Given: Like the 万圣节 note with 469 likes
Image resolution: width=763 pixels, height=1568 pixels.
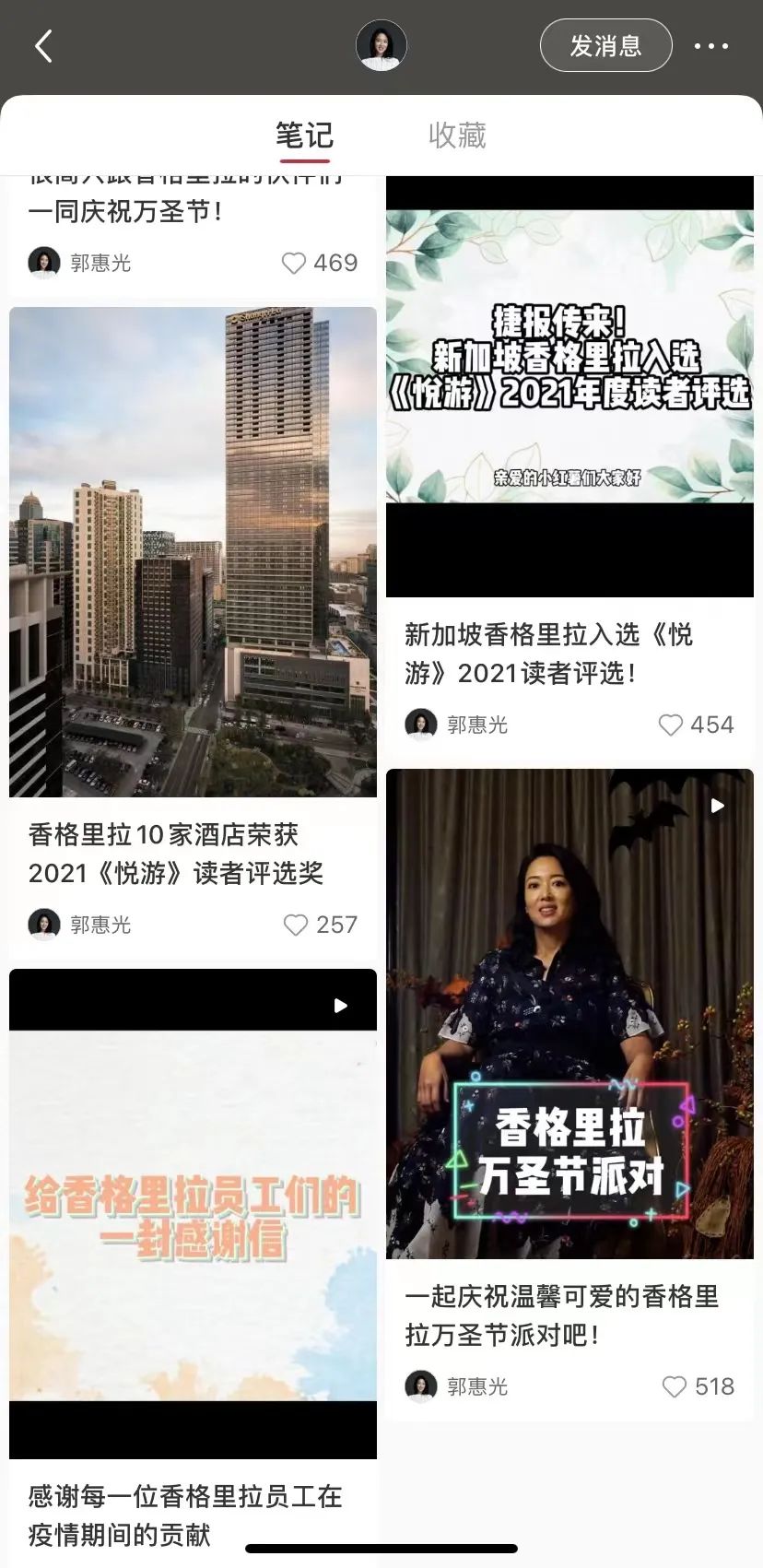Looking at the screenshot, I should [294, 264].
